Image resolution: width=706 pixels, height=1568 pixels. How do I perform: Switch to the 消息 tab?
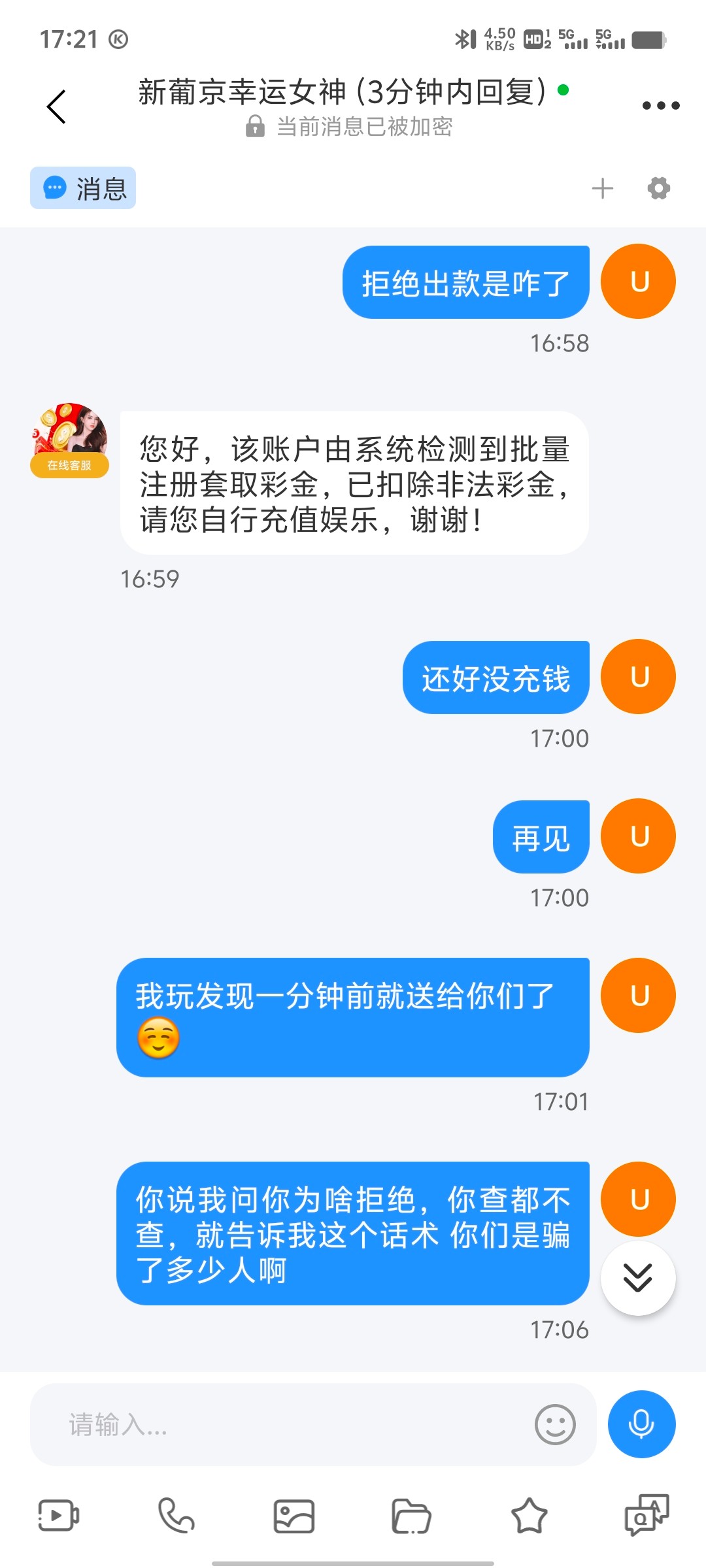pos(82,188)
